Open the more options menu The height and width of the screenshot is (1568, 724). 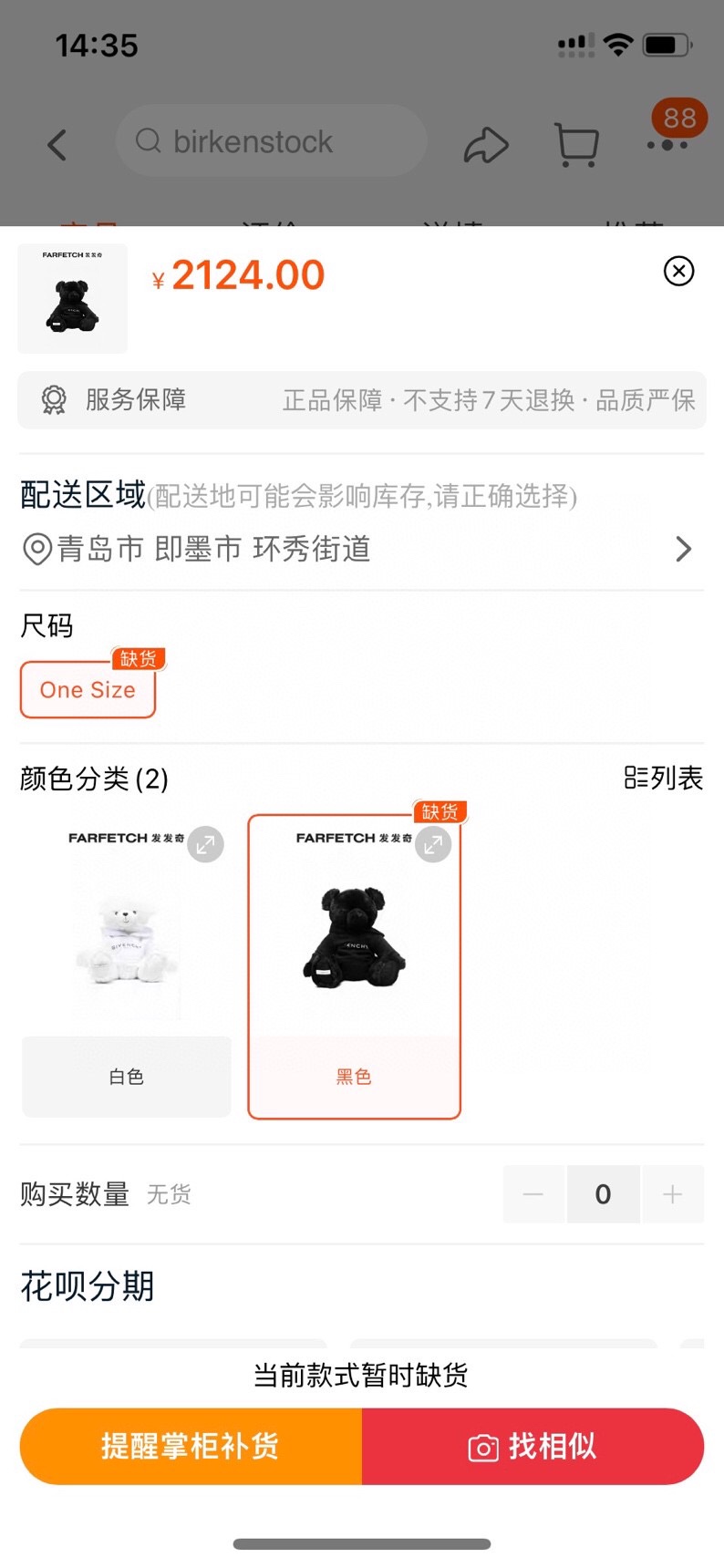click(667, 145)
